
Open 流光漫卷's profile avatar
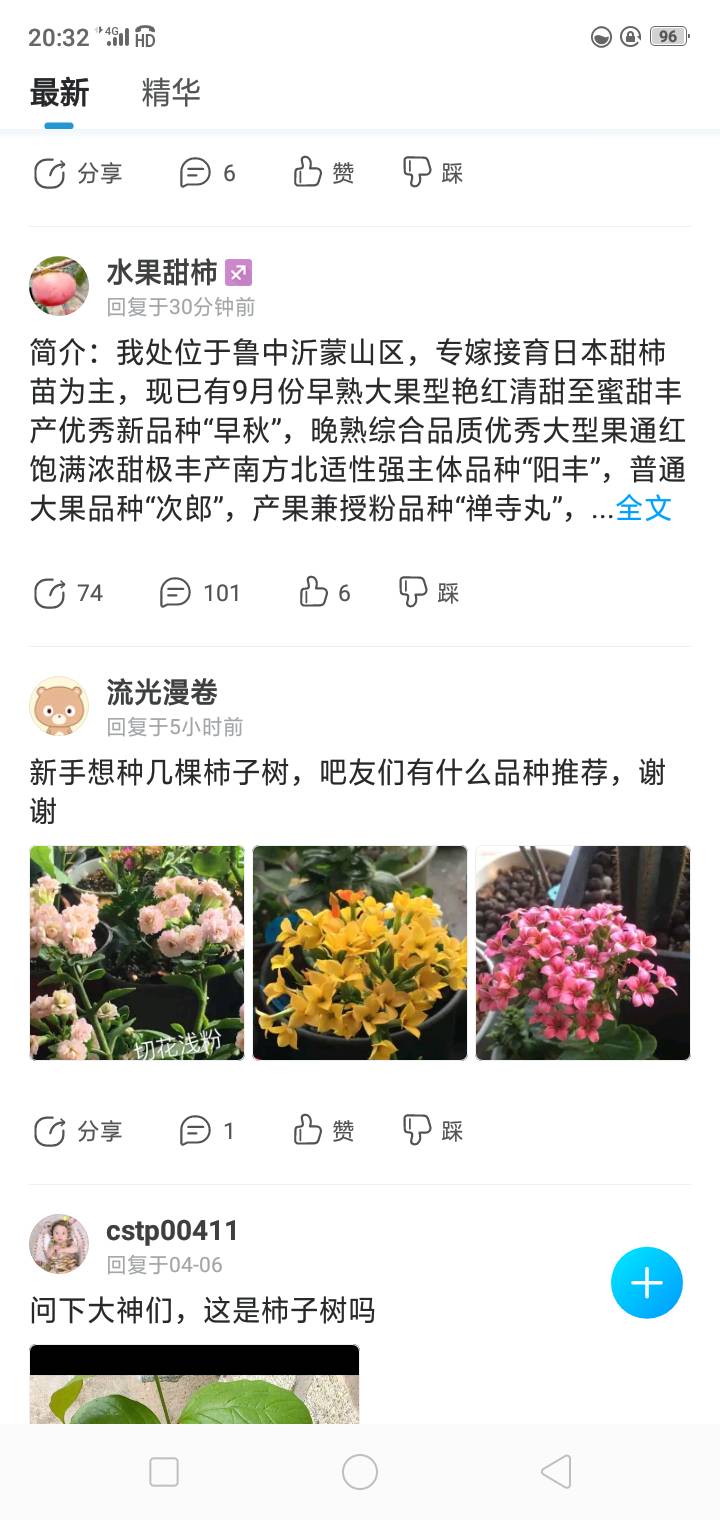coord(59,706)
